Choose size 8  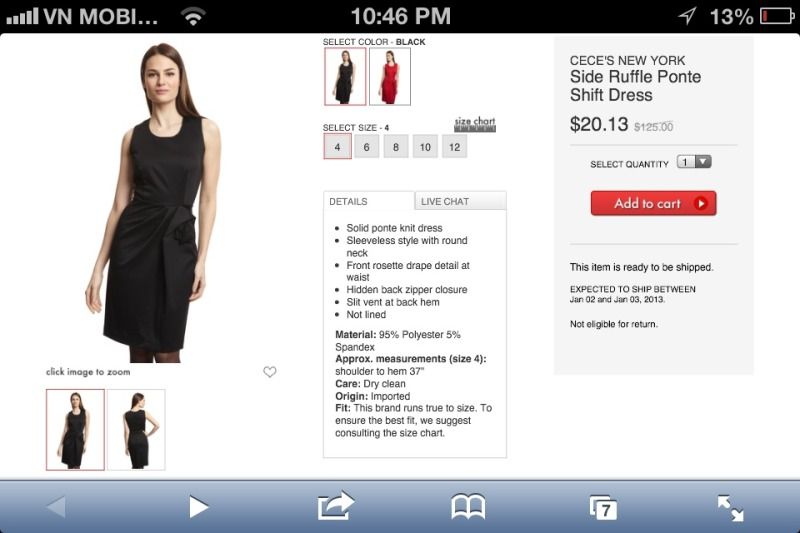pyautogui.click(x=396, y=147)
